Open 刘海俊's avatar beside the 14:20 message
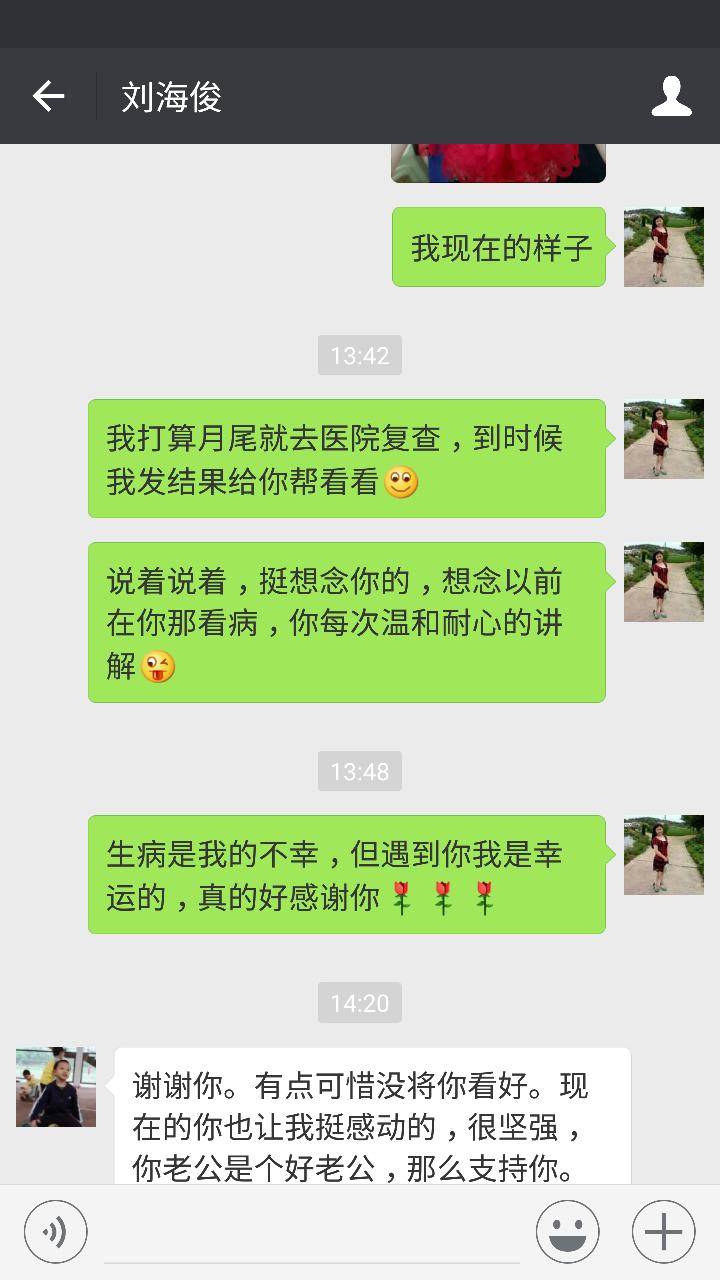The image size is (720, 1280). (x=56, y=1087)
